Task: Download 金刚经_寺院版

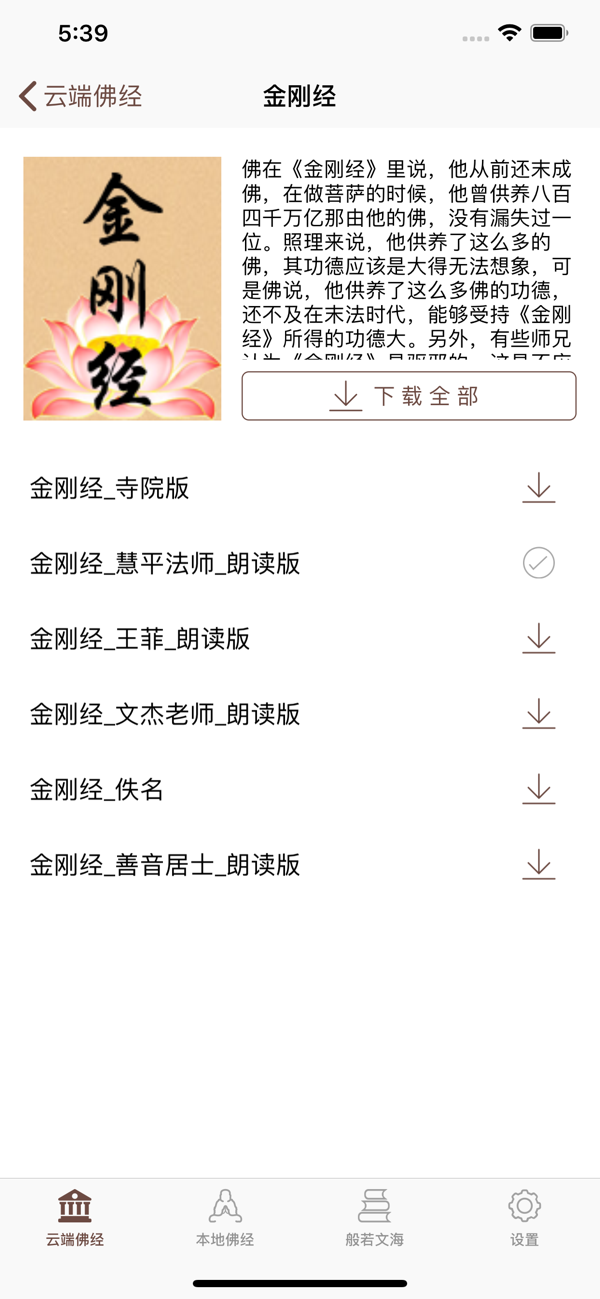Action: 538,488
